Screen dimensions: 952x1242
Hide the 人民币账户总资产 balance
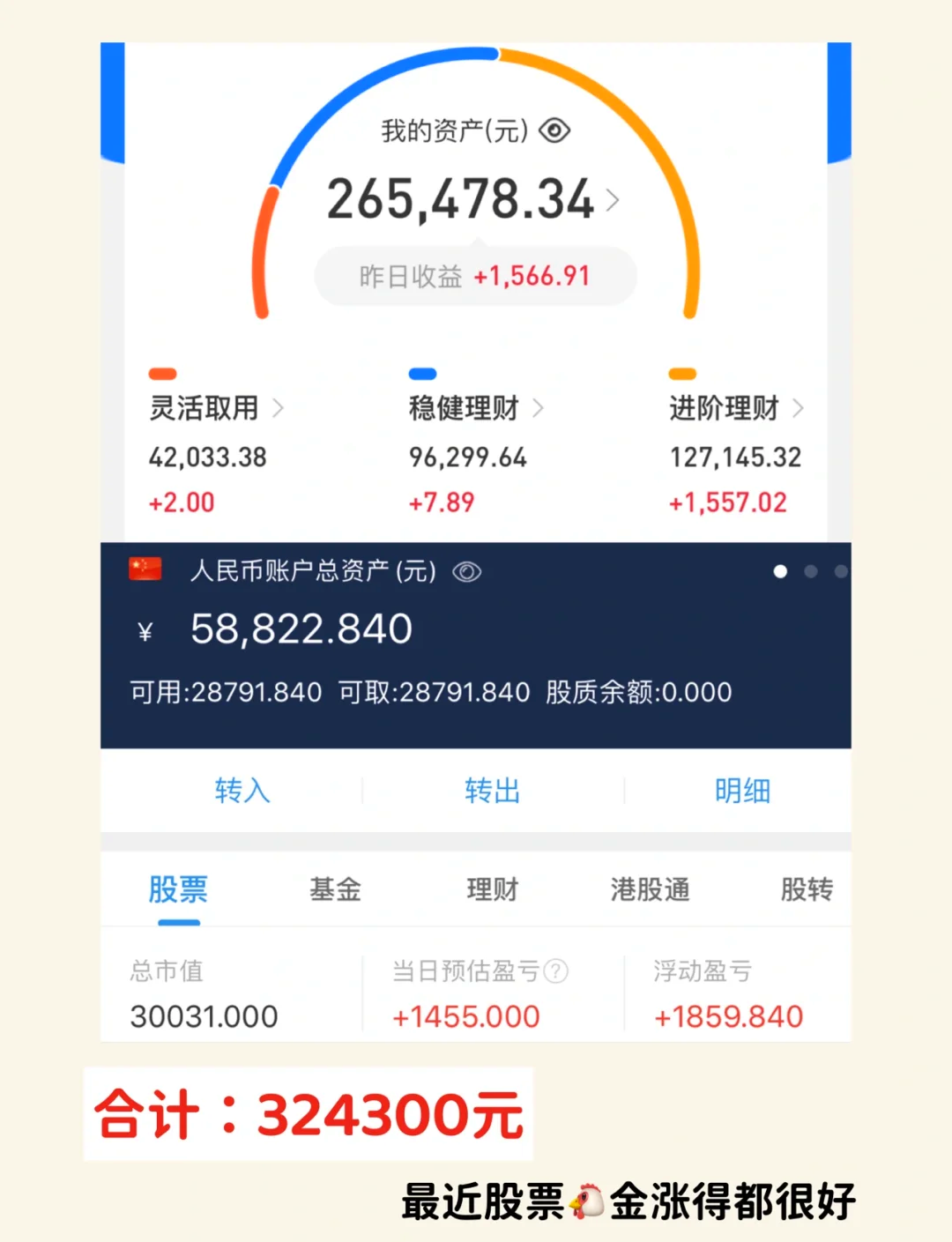pyautogui.click(x=468, y=572)
